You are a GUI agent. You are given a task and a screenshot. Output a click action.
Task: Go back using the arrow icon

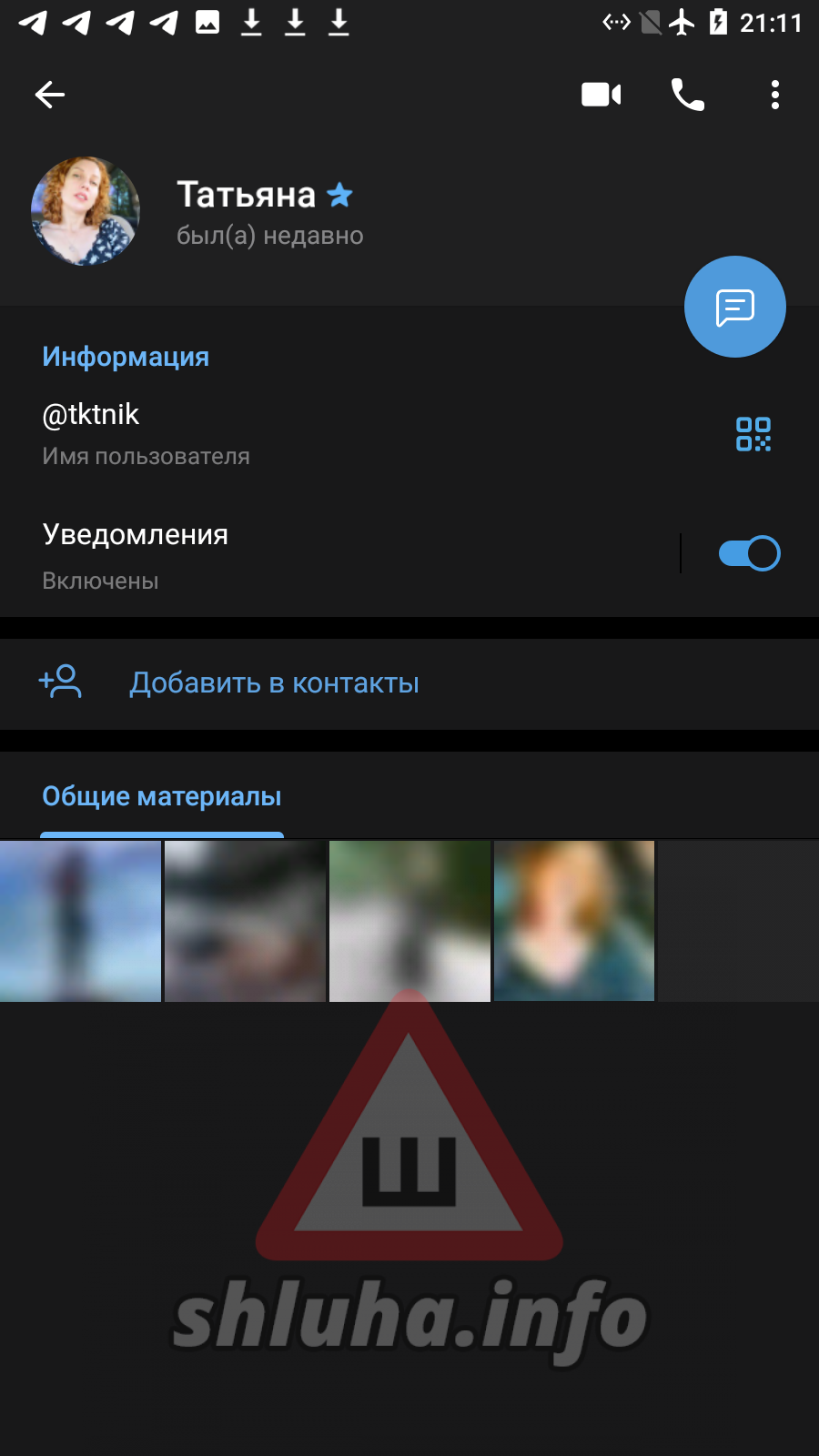[x=50, y=95]
